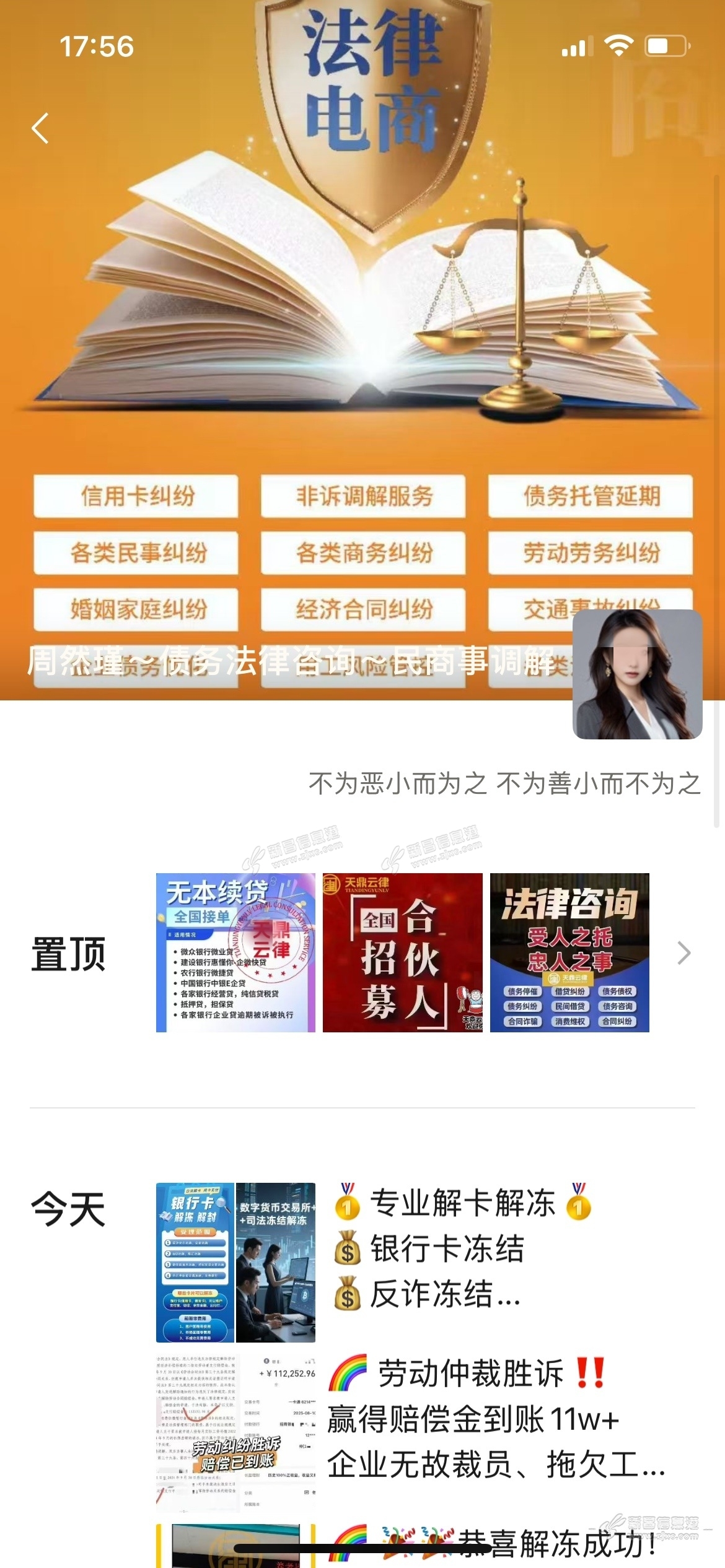Open the pinned 法律咨询 image

[569, 952]
